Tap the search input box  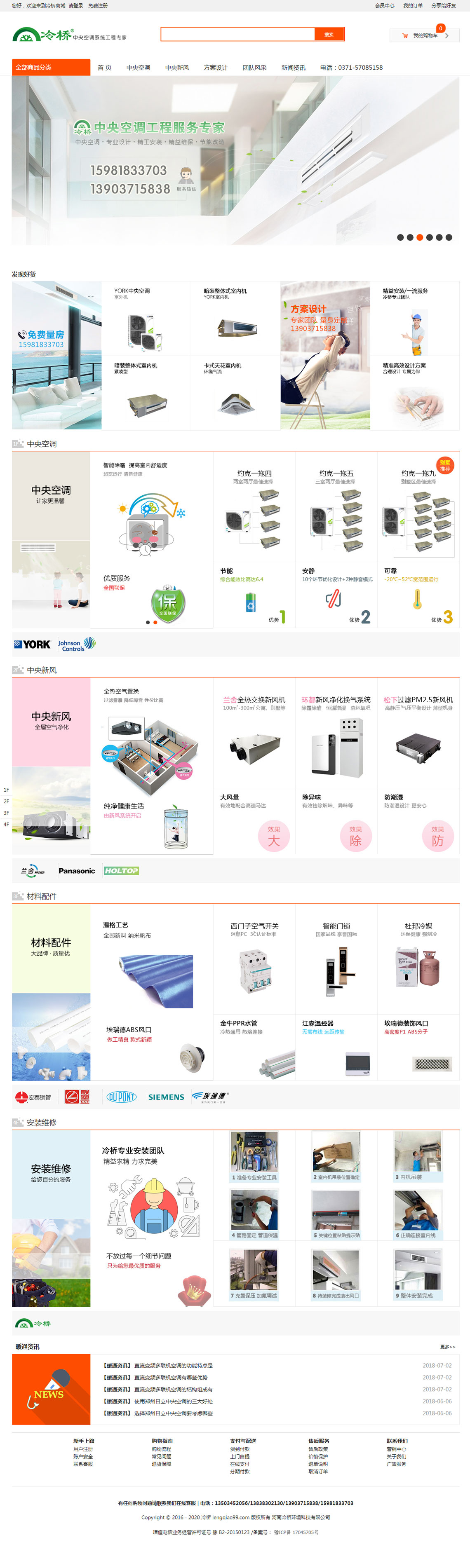click(237, 34)
